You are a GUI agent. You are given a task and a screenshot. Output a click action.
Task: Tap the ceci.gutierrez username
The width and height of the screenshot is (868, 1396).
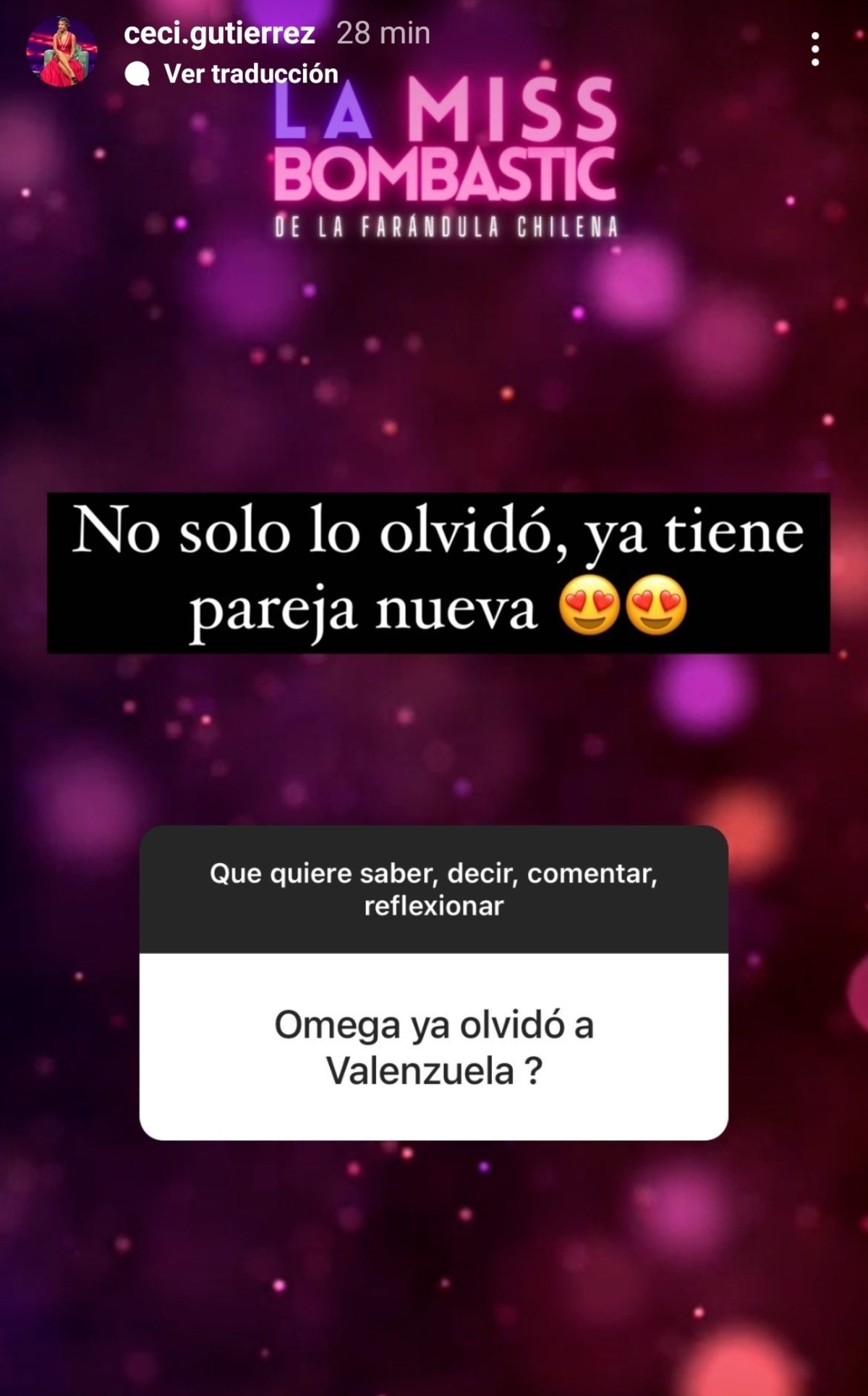(219, 33)
